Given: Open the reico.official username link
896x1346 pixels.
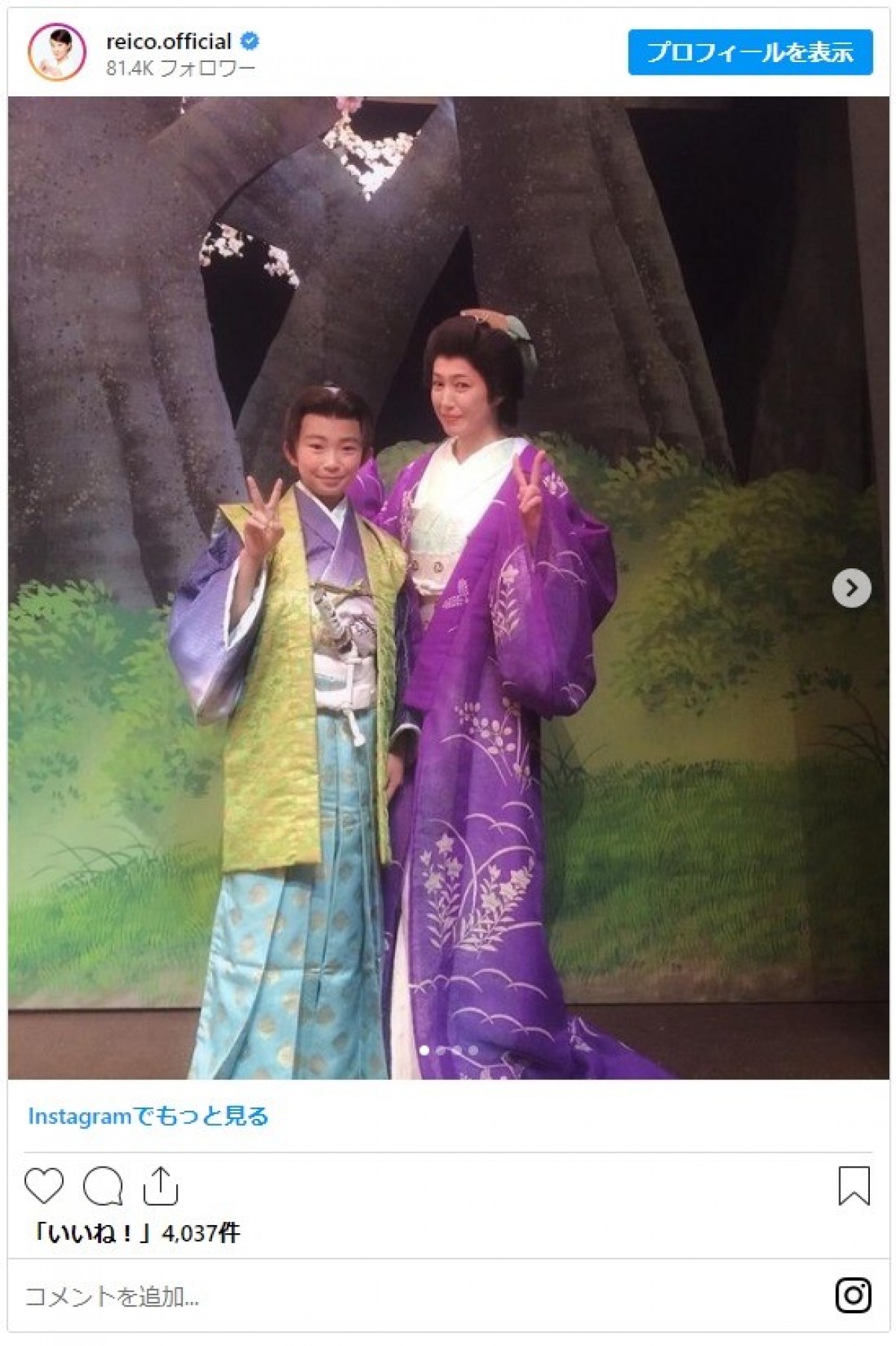Looking at the screenshot, I should [169, 41].
